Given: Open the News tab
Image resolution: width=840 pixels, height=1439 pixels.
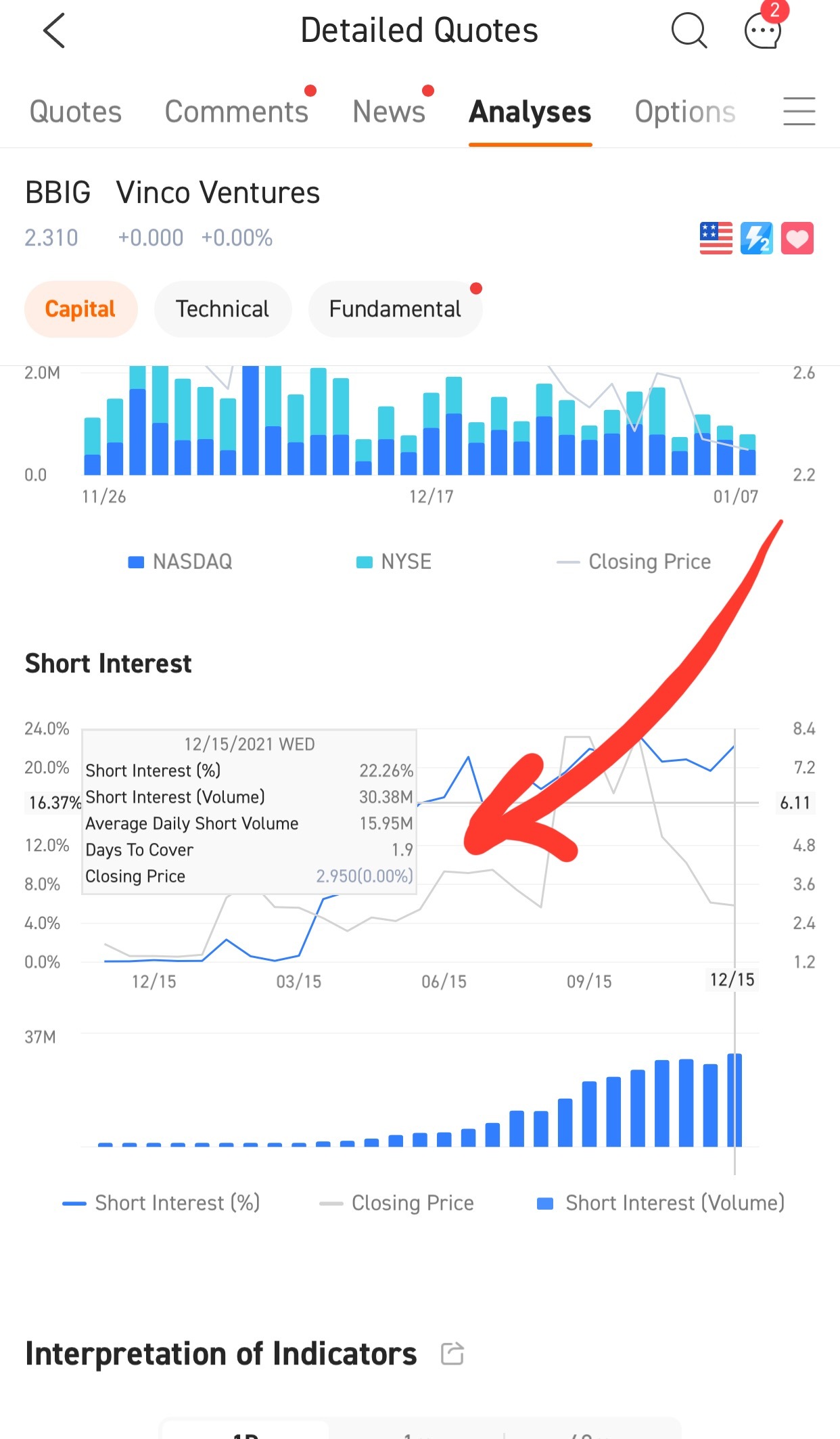Looking at the screenshot, I should coord(389,112).
